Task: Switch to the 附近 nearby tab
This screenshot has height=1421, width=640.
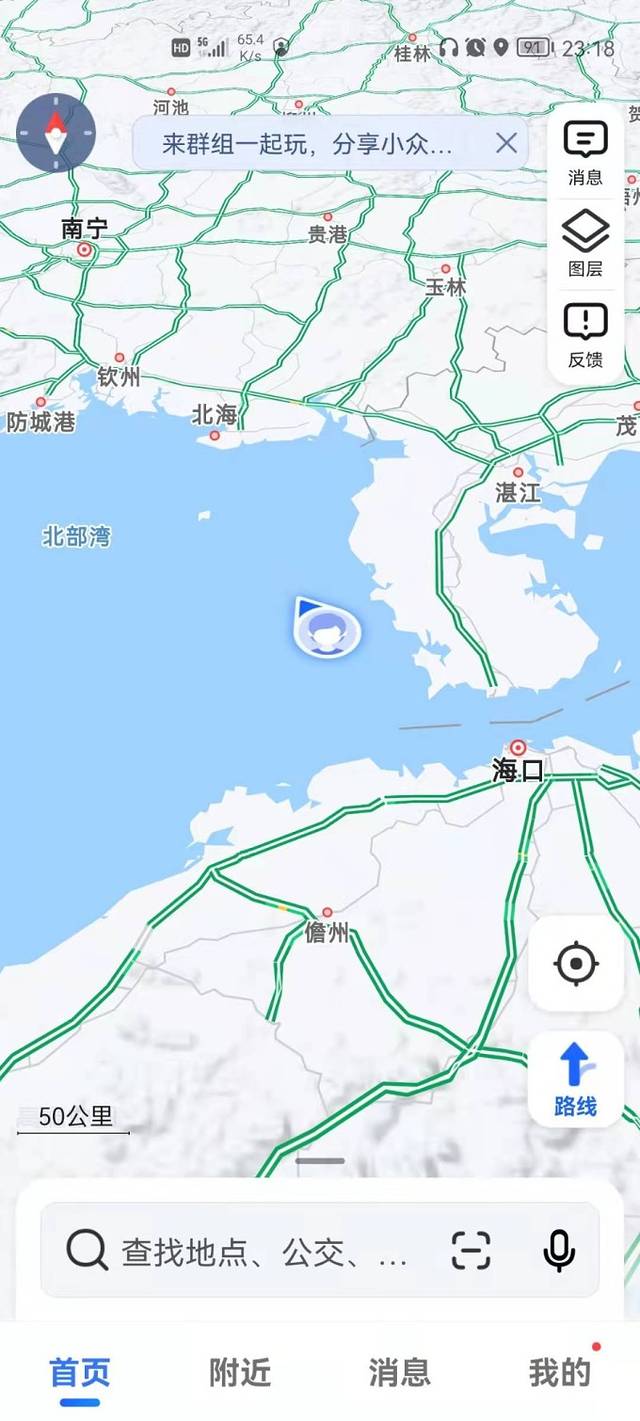Action: [240, 1373]
